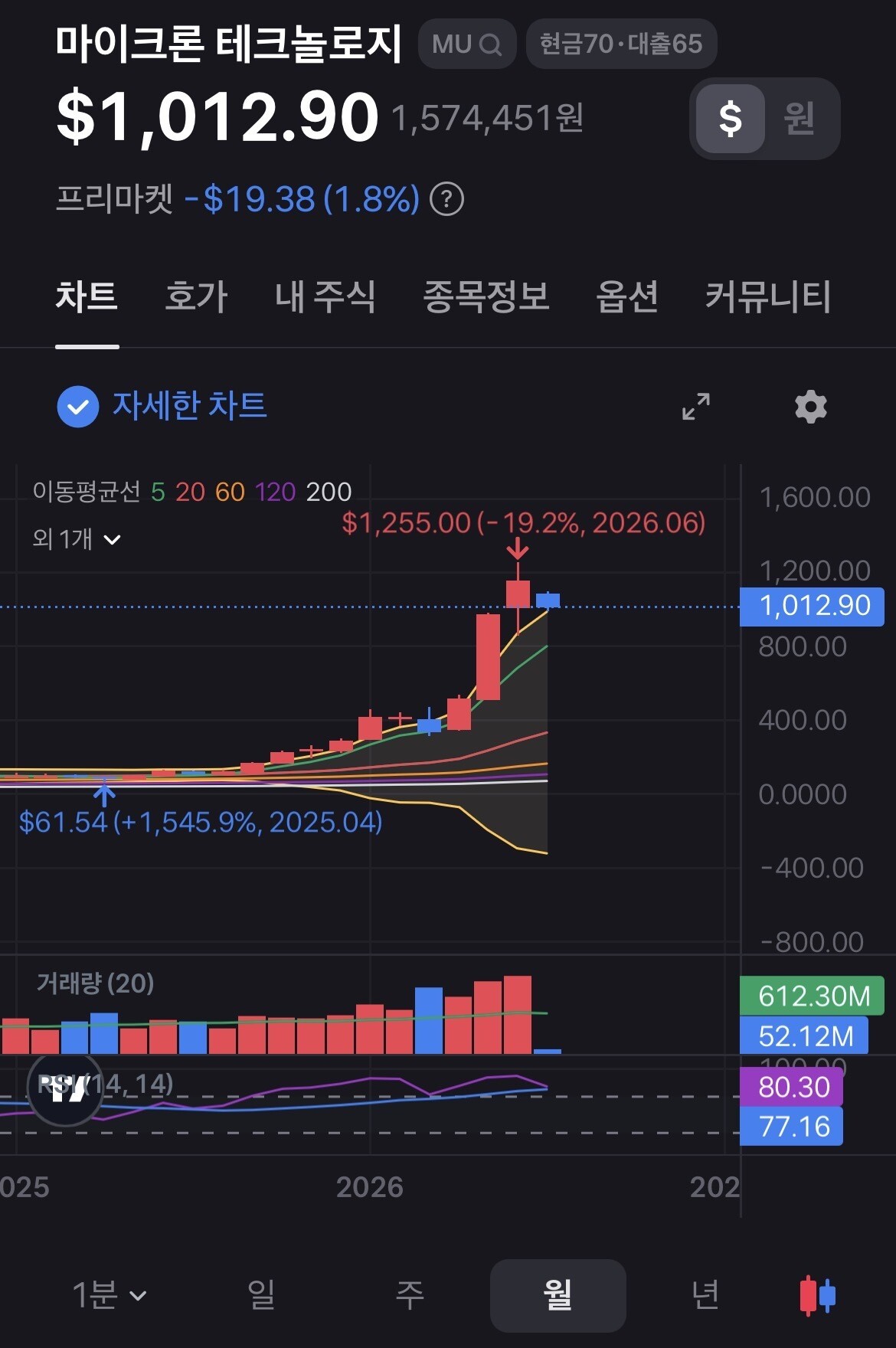
Task: Toggle the 자세한 차트 checkbox
Action: pos(78,407)
